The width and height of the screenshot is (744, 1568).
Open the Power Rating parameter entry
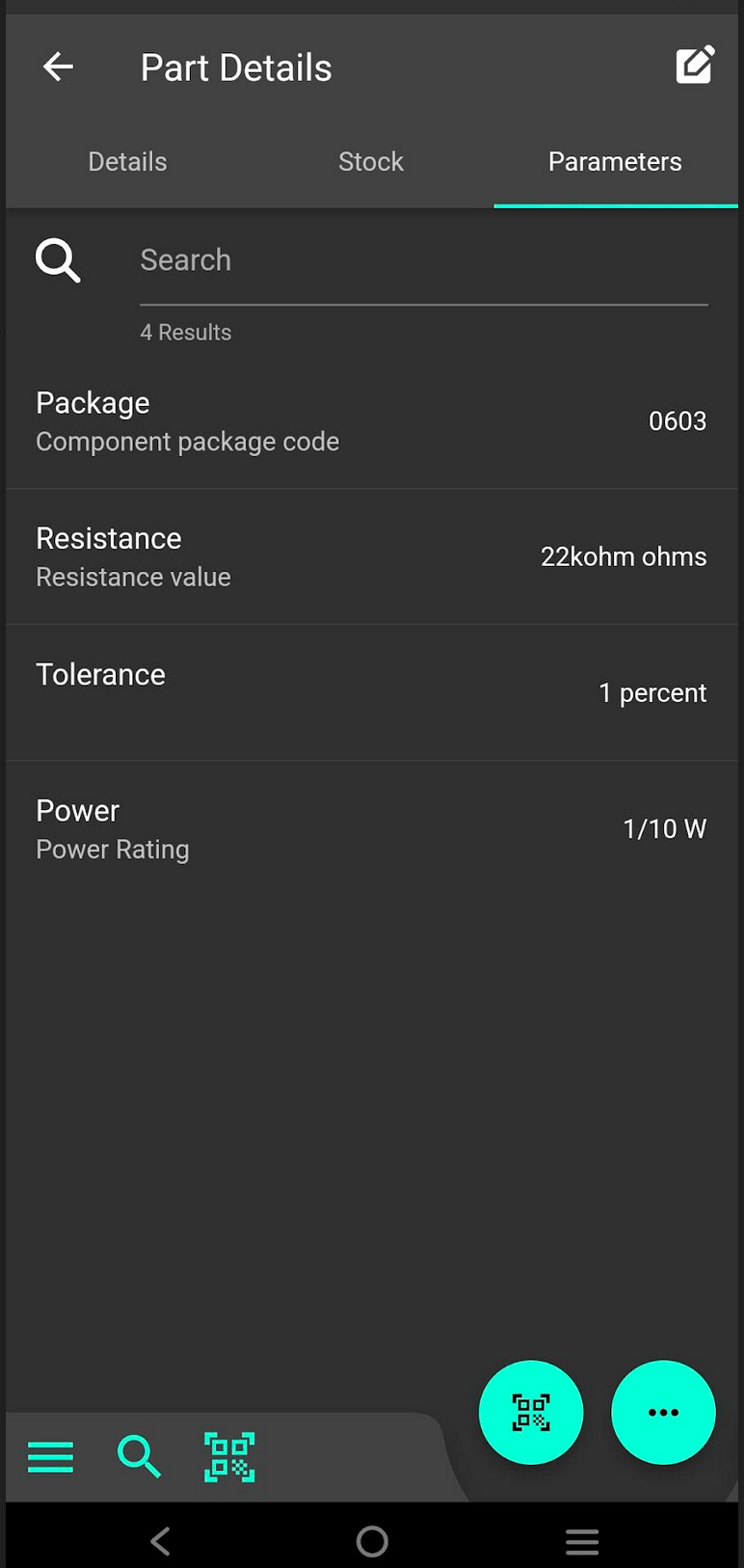pos(371,828)
